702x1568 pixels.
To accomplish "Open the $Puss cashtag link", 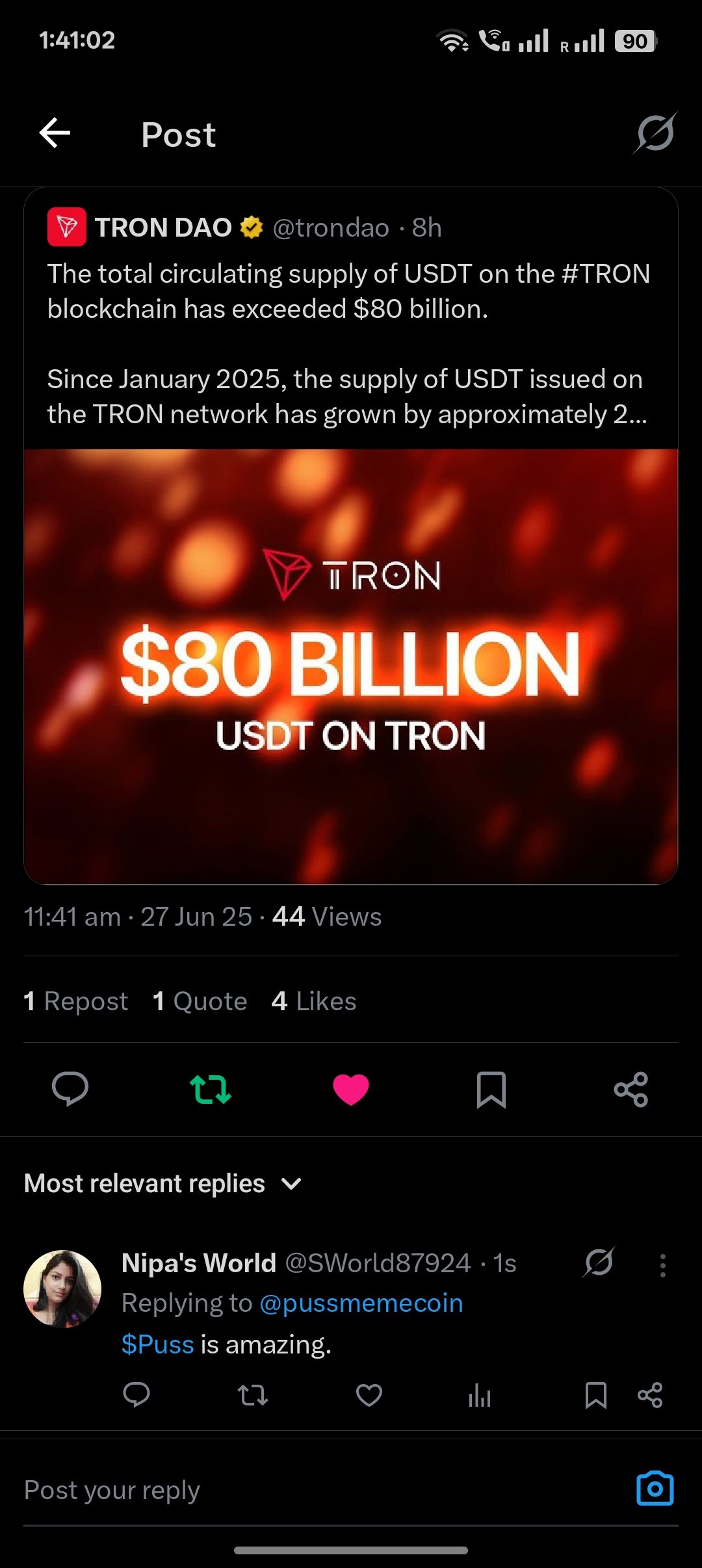I will pos(157,1344).
